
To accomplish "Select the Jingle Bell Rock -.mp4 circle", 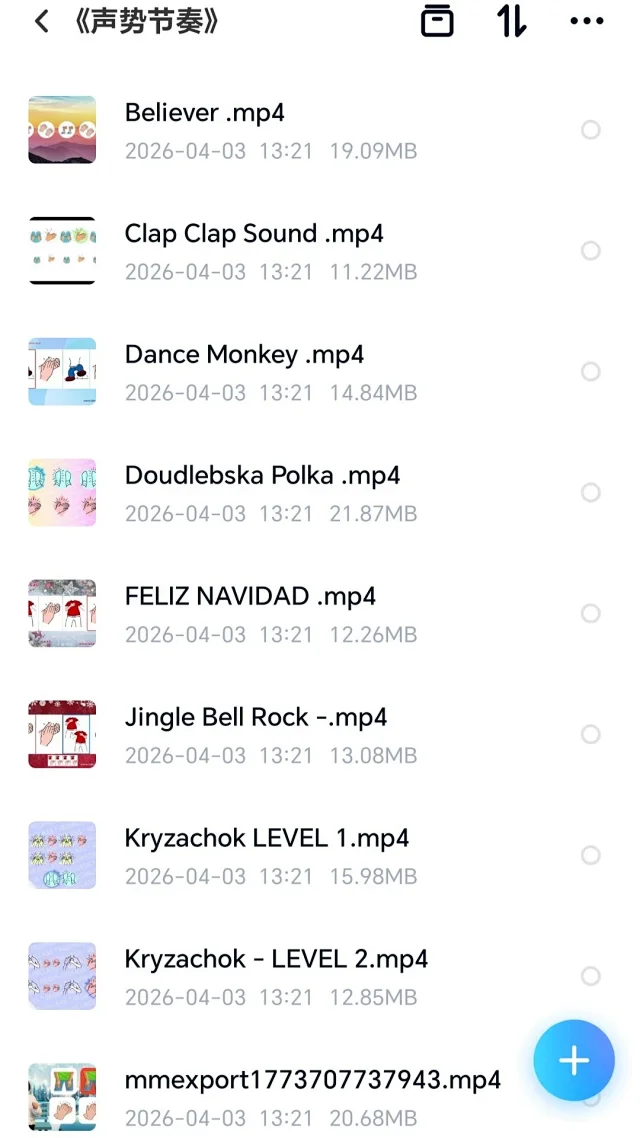I will coord(591,735).
